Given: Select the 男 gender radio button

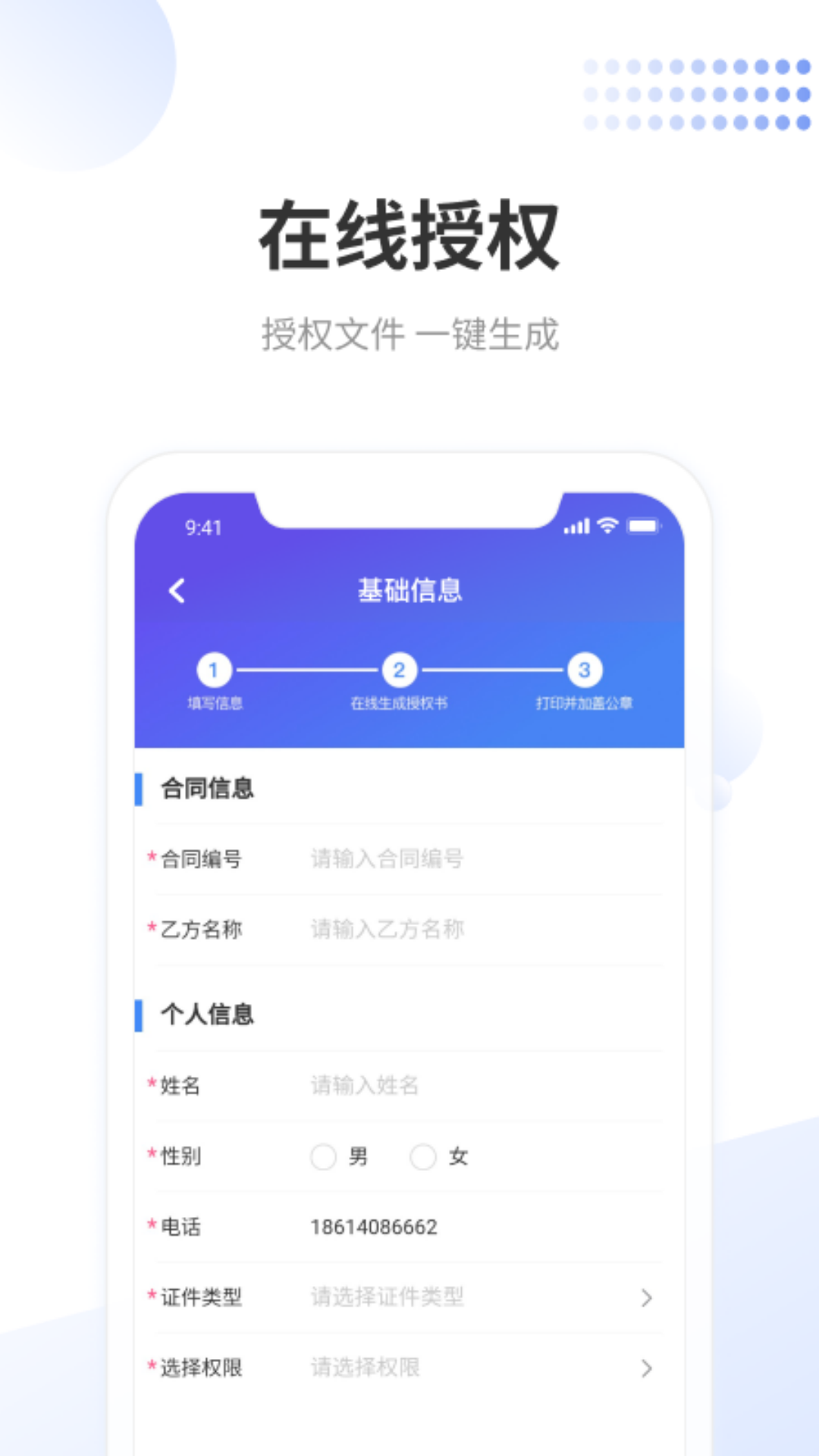Looking at the screenshot, I should point(325,1156).
